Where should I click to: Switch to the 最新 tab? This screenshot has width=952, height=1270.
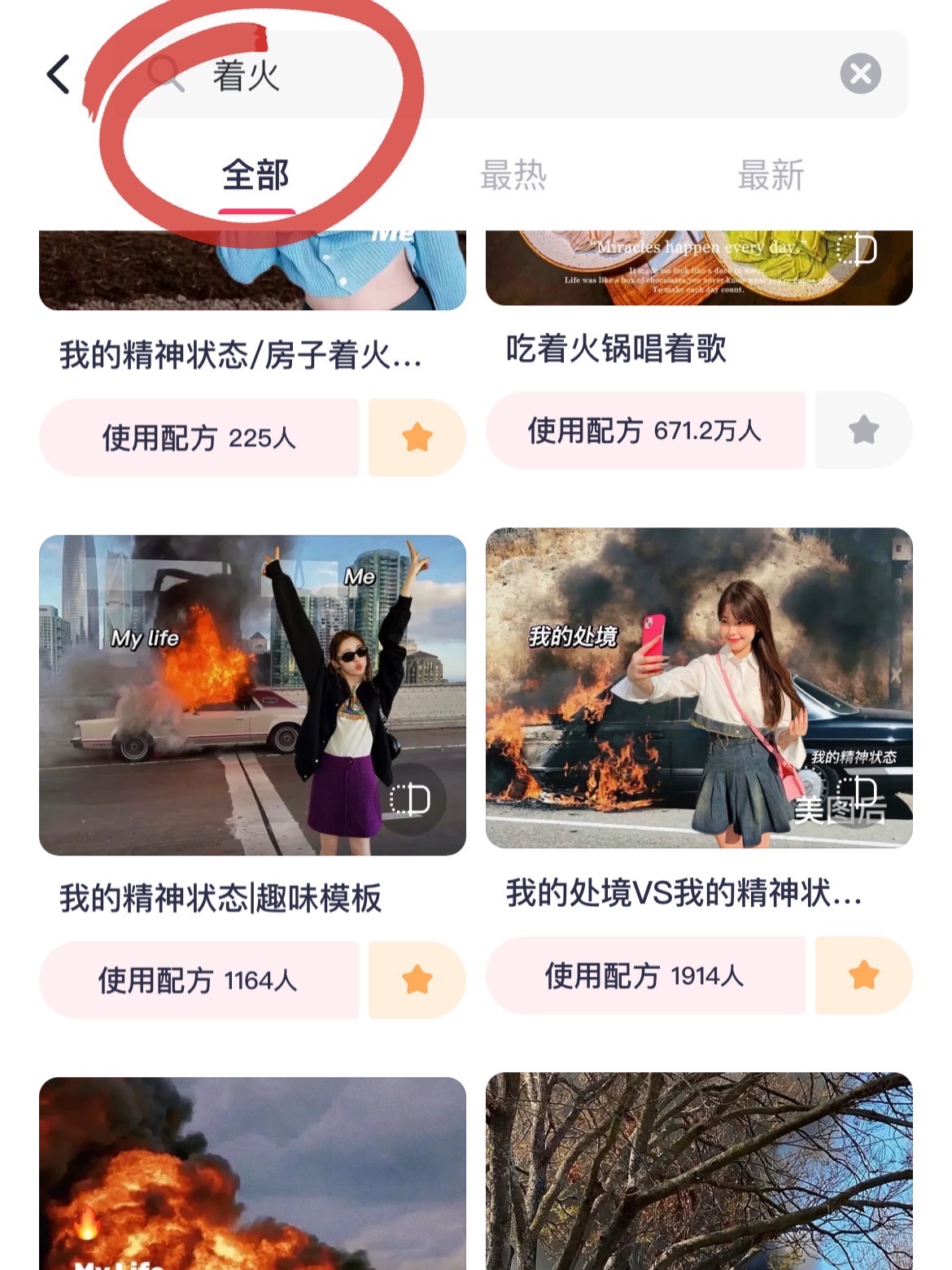(x=771, y=175)
